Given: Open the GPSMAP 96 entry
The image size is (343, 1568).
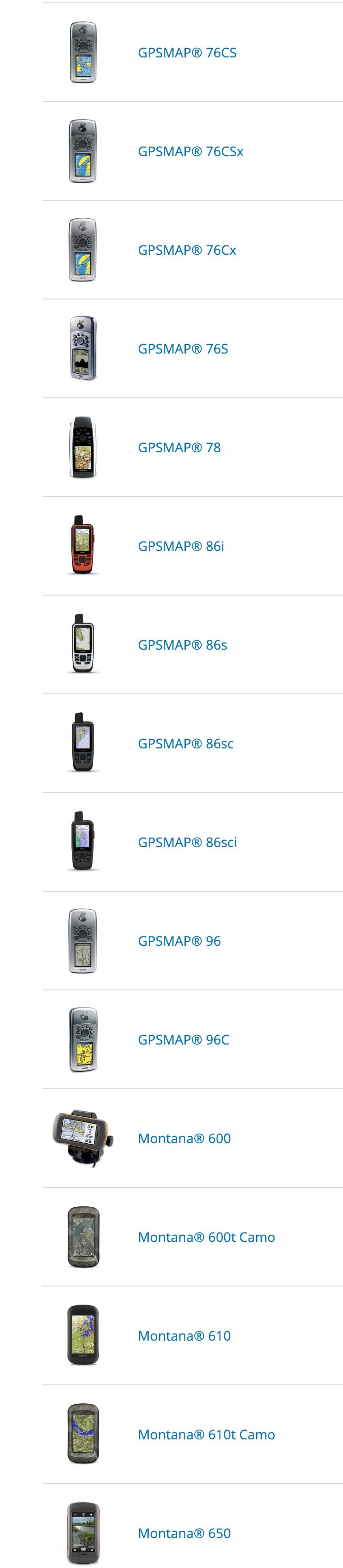Looking at the screenshot, I should (179, 941).
